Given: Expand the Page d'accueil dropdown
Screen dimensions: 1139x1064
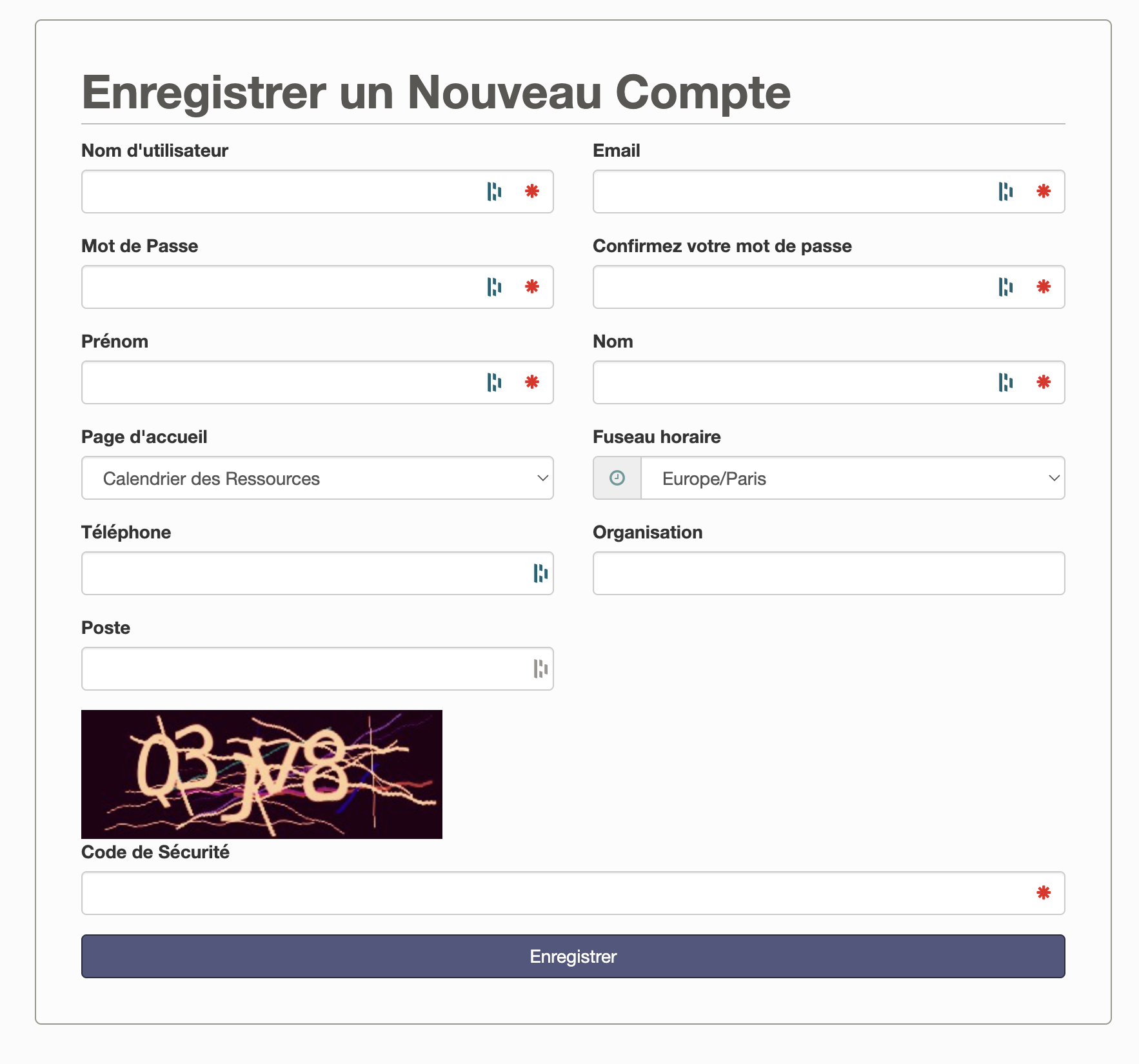Looking at the screenshot, I should (317, 478).
